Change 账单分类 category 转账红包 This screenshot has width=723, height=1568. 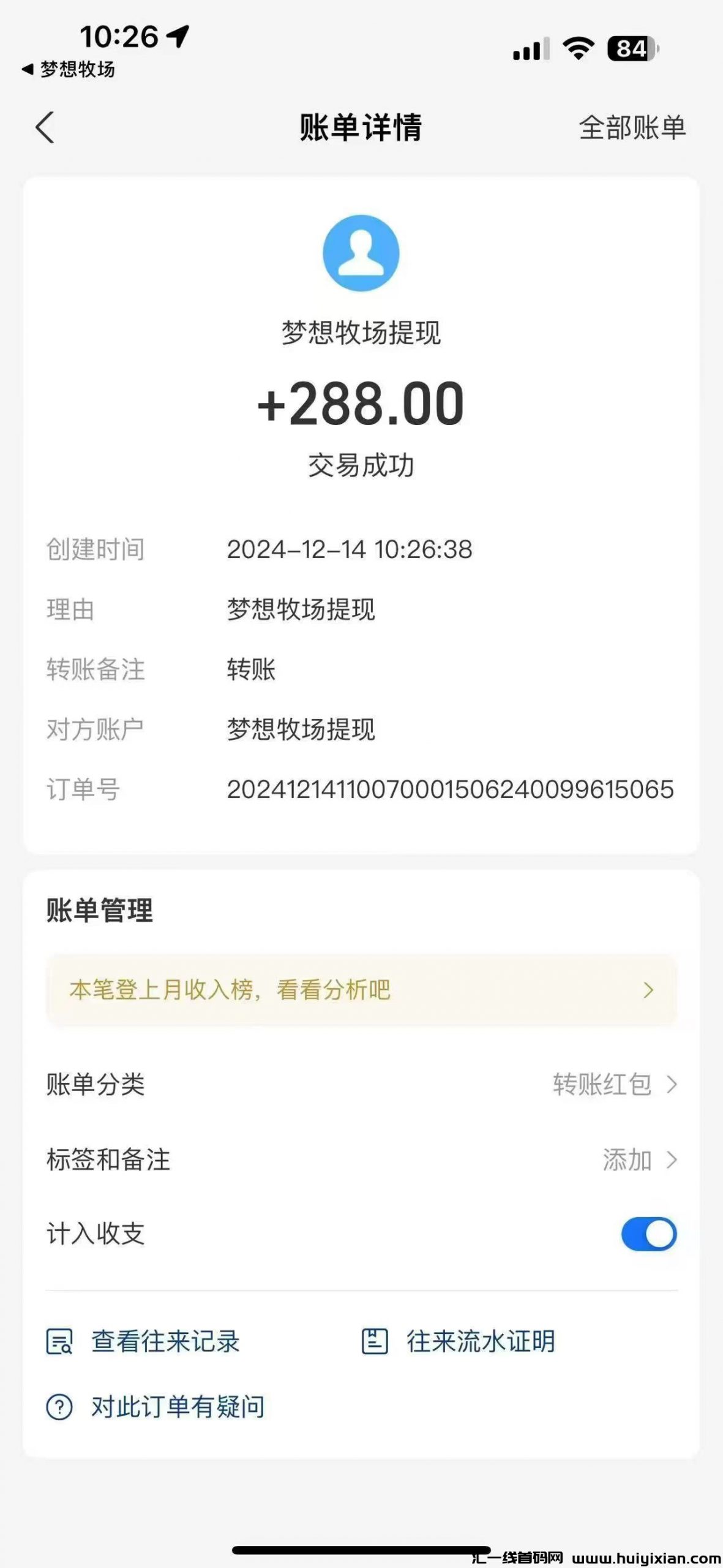(614, 1085)
